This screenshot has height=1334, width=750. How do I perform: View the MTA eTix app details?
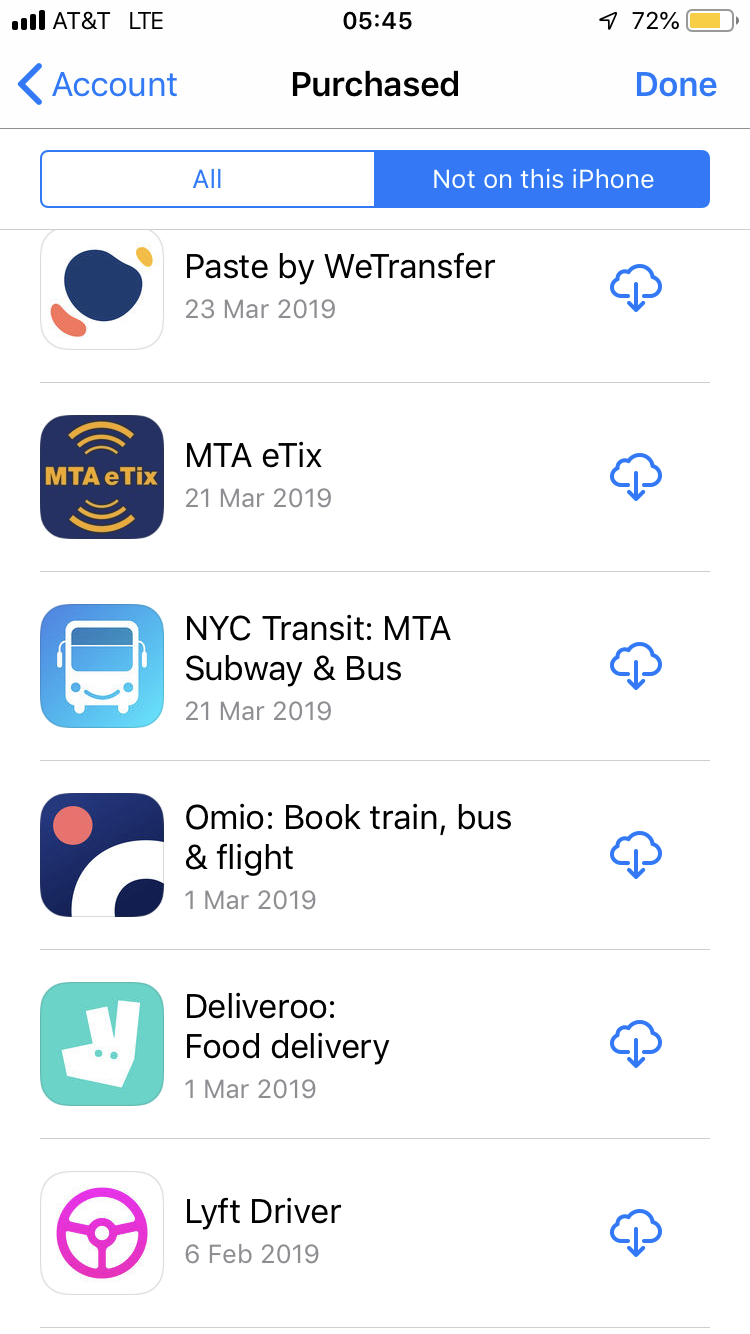pyautogui.click(x=254, y=456)
